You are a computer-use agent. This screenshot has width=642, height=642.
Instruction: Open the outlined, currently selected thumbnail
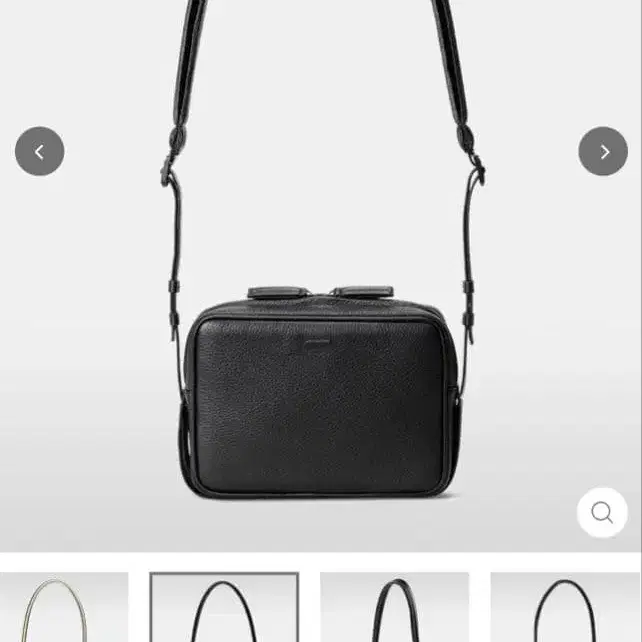pos(224,607)
